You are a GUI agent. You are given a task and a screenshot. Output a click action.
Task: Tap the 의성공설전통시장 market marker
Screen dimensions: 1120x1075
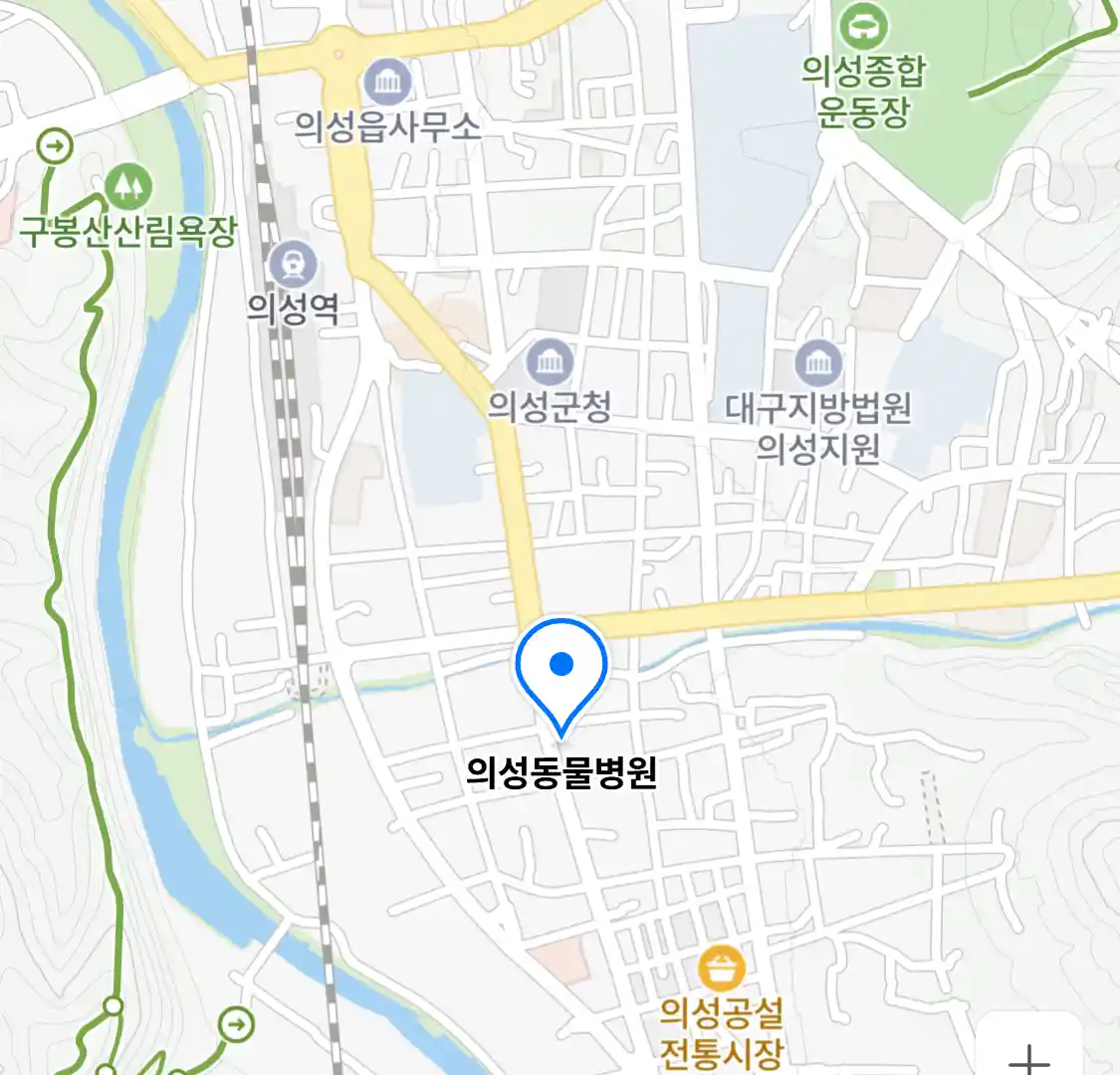coord(721,967)
